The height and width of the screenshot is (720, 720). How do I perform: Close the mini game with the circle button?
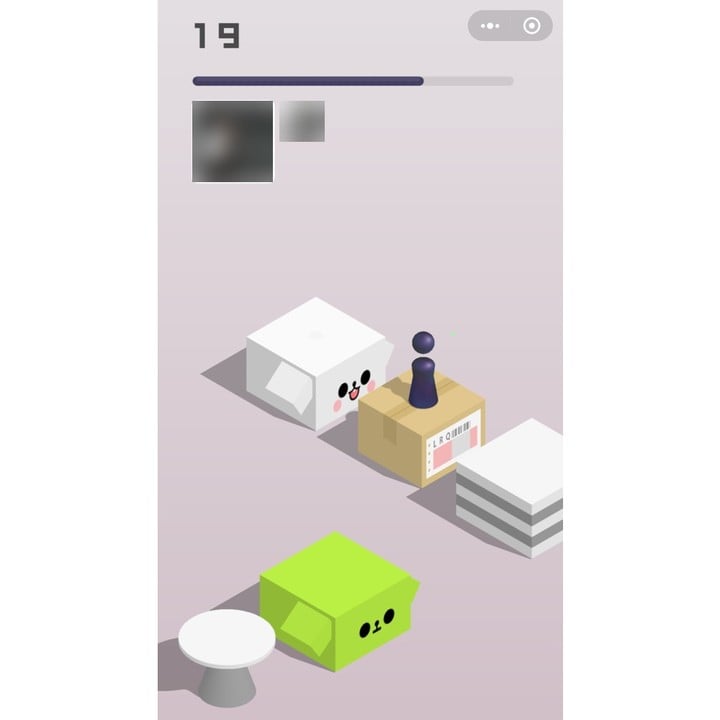point(532,26)
